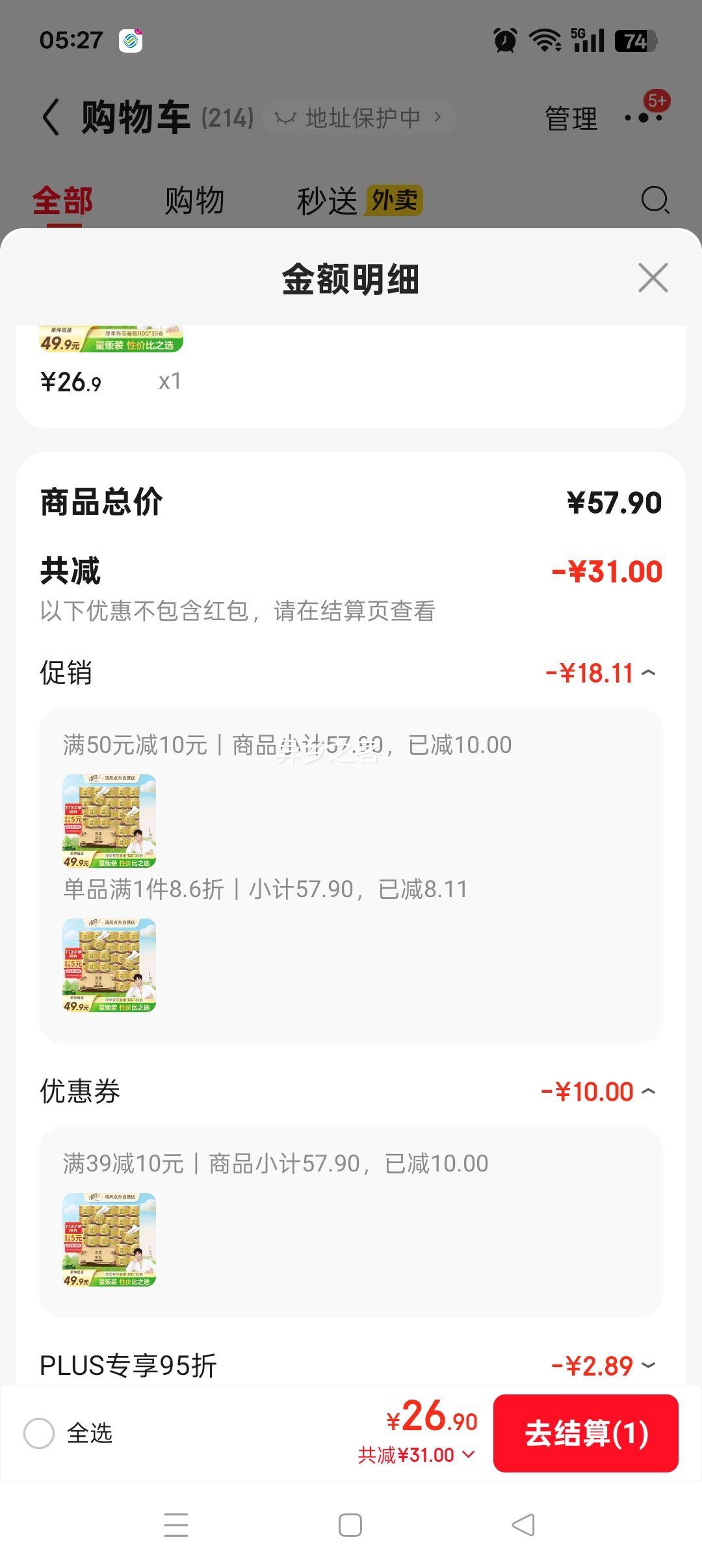
Task: Expand the PLUS专享95折 details
Action: [x=647, y=1366]
